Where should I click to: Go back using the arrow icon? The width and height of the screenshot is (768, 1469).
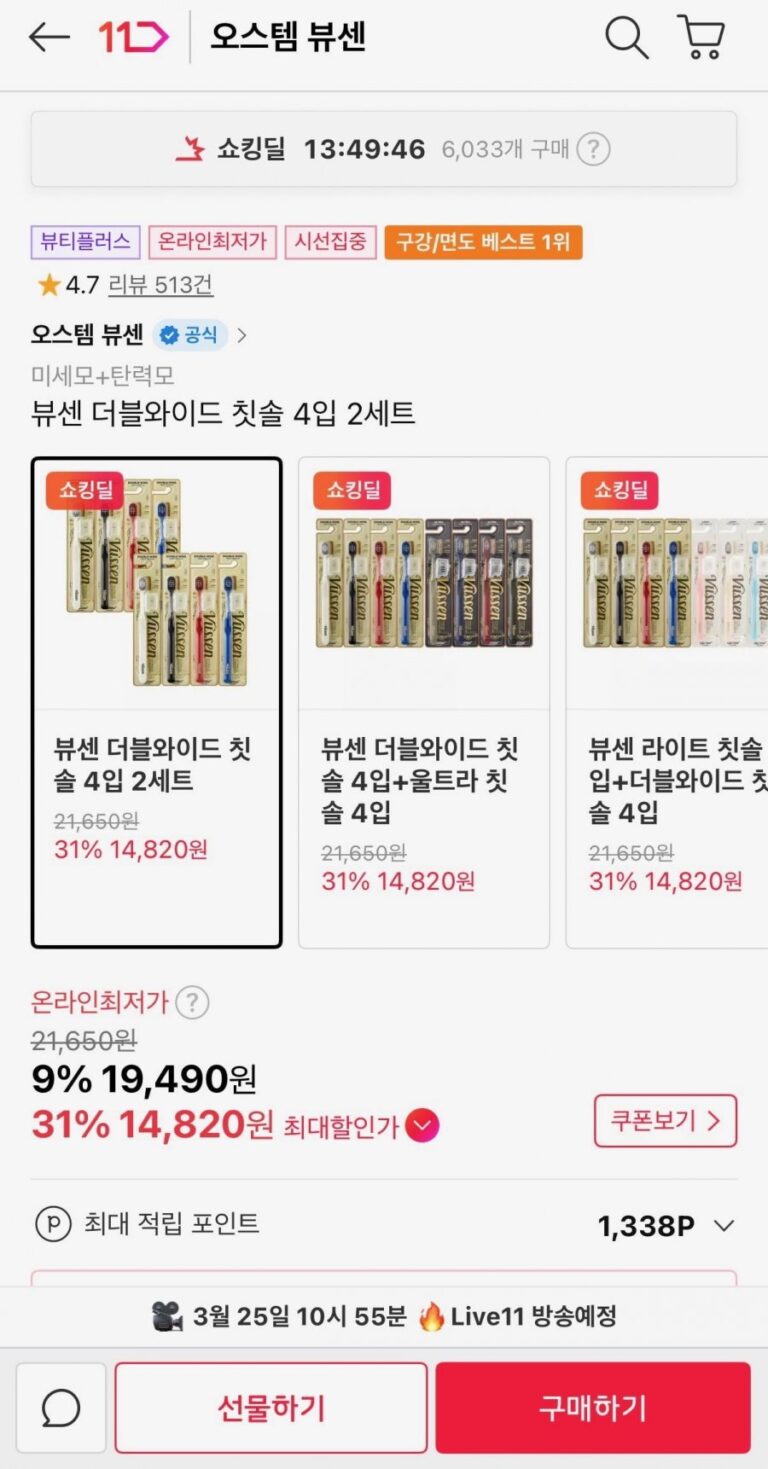coord(48,38)
